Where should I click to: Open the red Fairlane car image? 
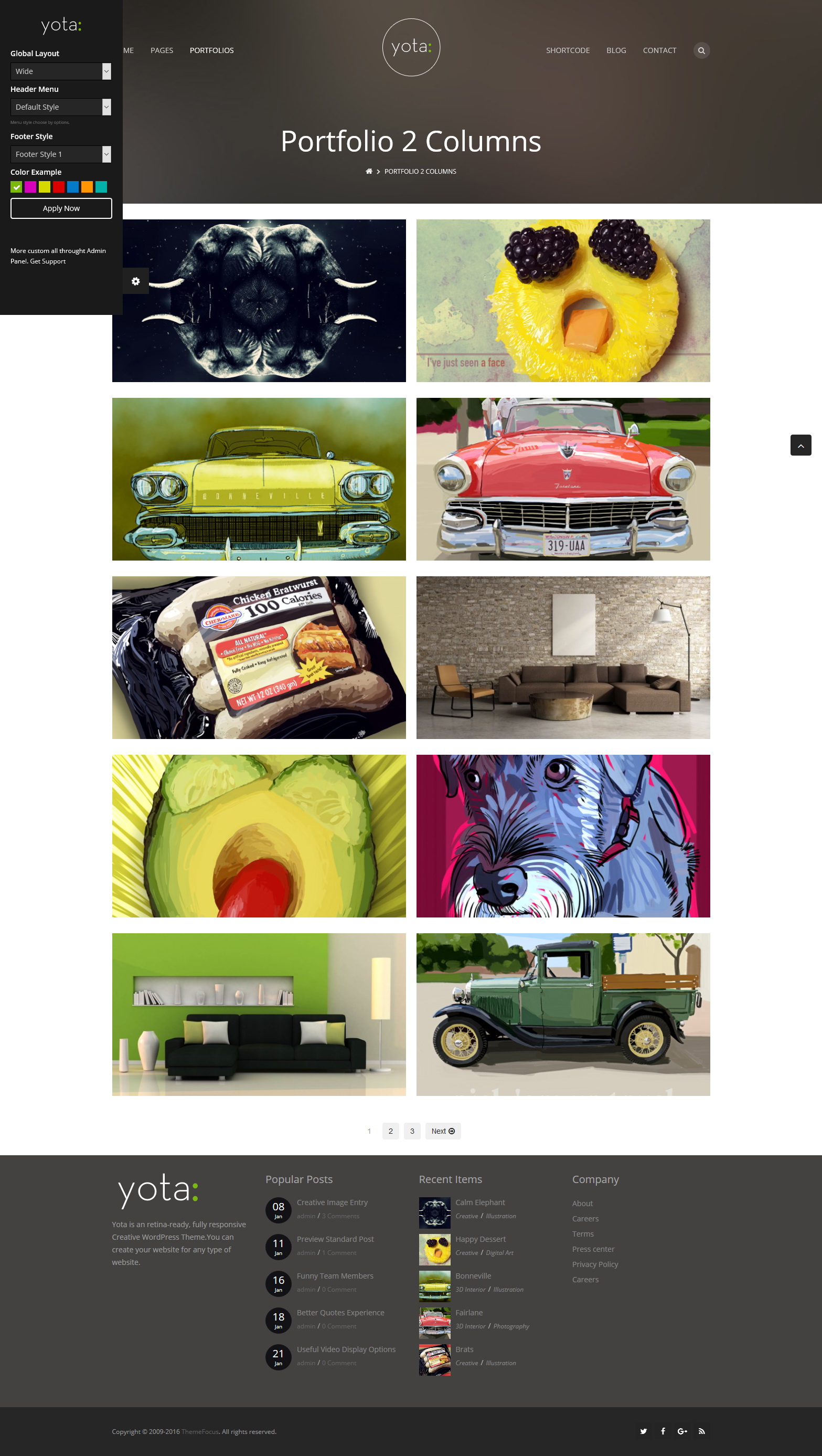click(563, 479)
